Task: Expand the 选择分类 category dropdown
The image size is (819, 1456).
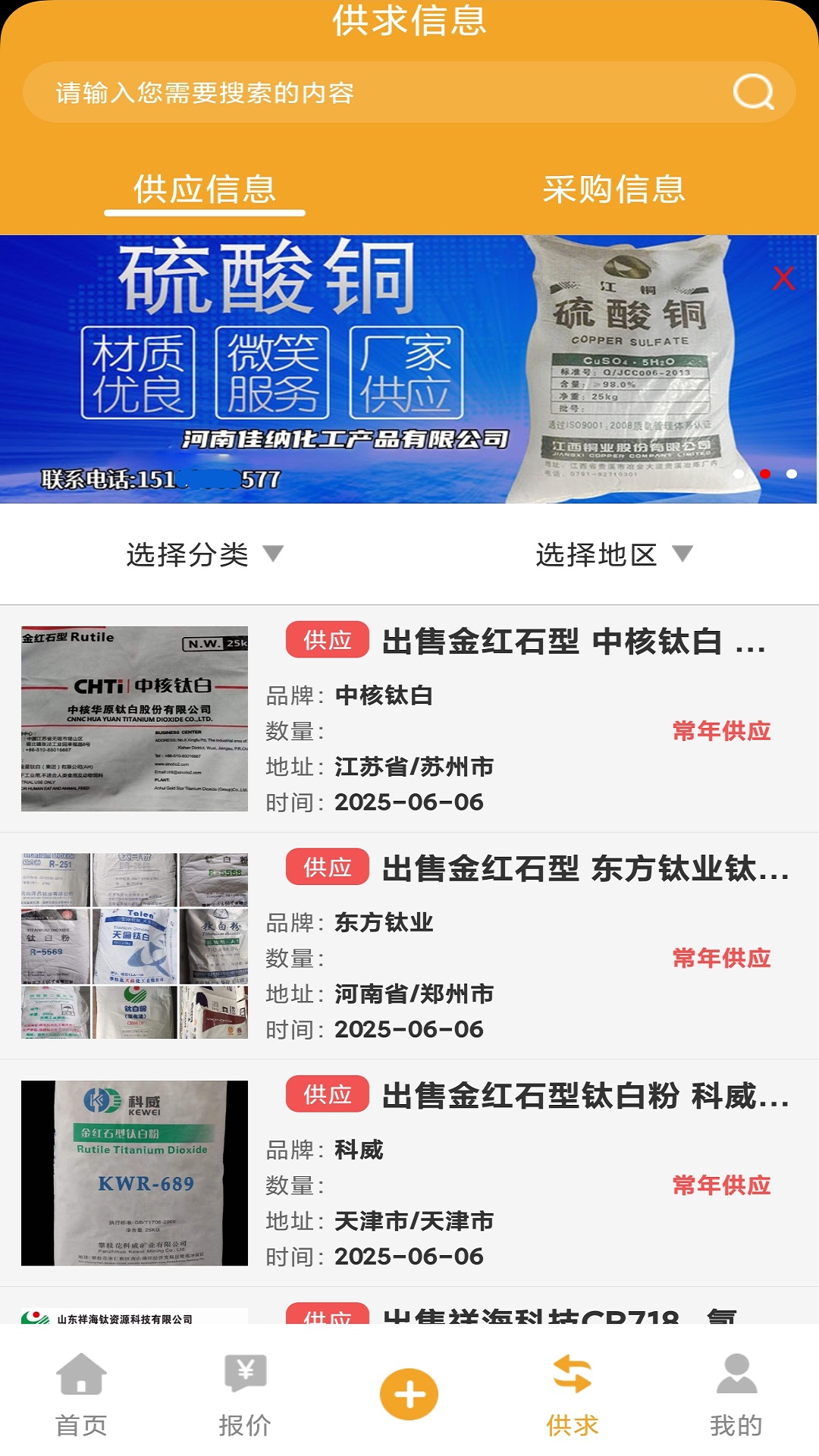Action: pyautogui.click(x=183, y=554)
